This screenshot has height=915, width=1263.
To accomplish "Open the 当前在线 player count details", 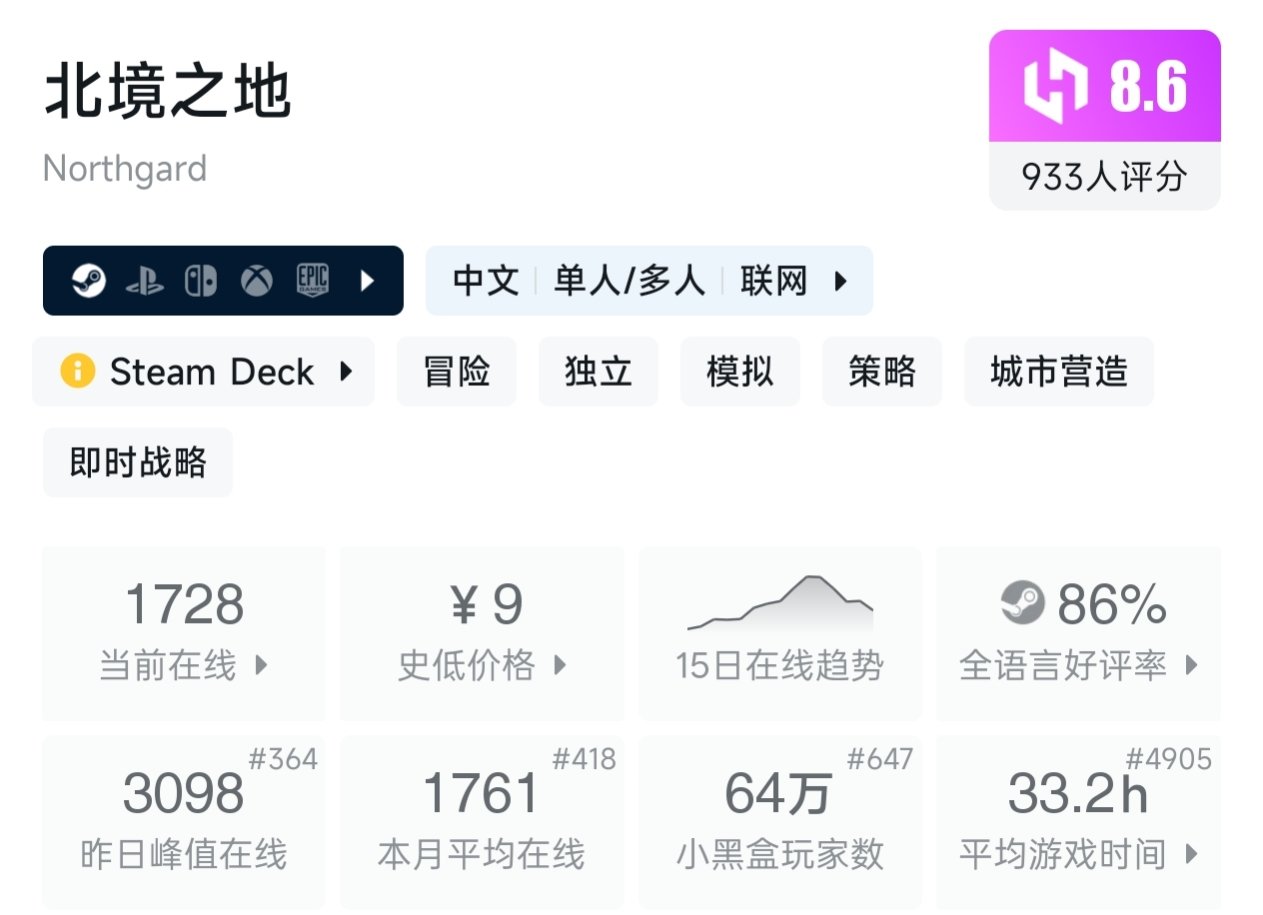I will pyautogui.click(x=184, y=632).
